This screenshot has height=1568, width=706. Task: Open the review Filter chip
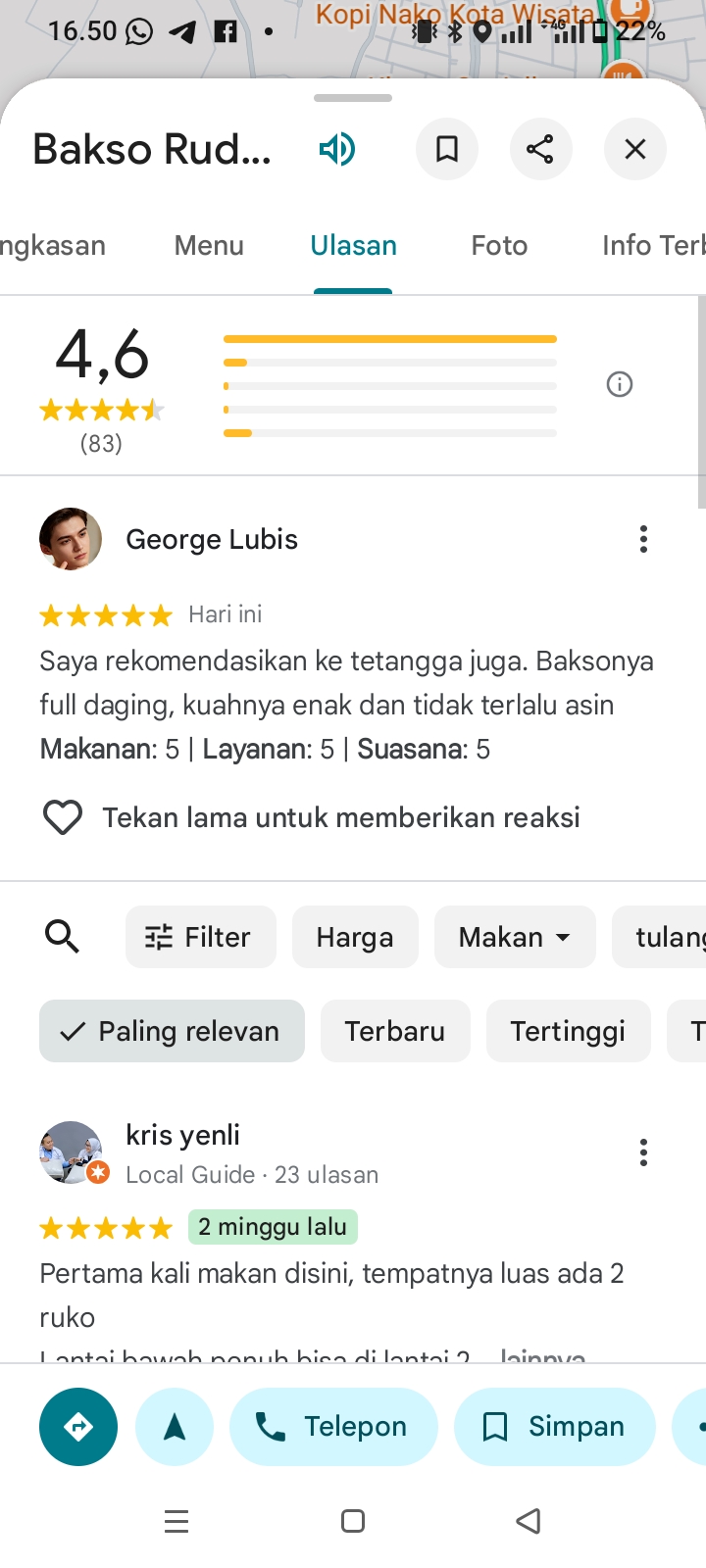(200, 937)
